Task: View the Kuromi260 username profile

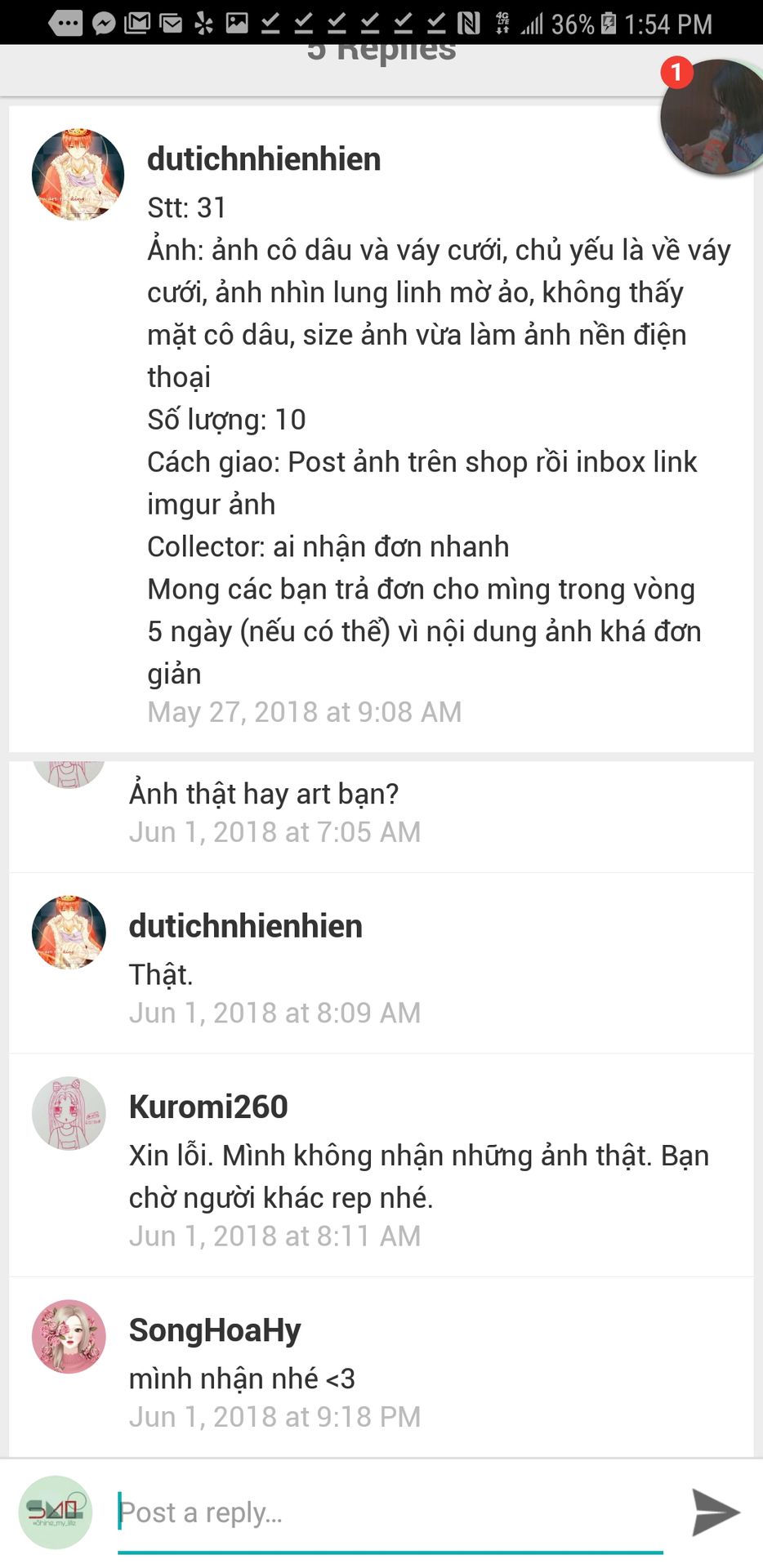Action: point(208,1107)
